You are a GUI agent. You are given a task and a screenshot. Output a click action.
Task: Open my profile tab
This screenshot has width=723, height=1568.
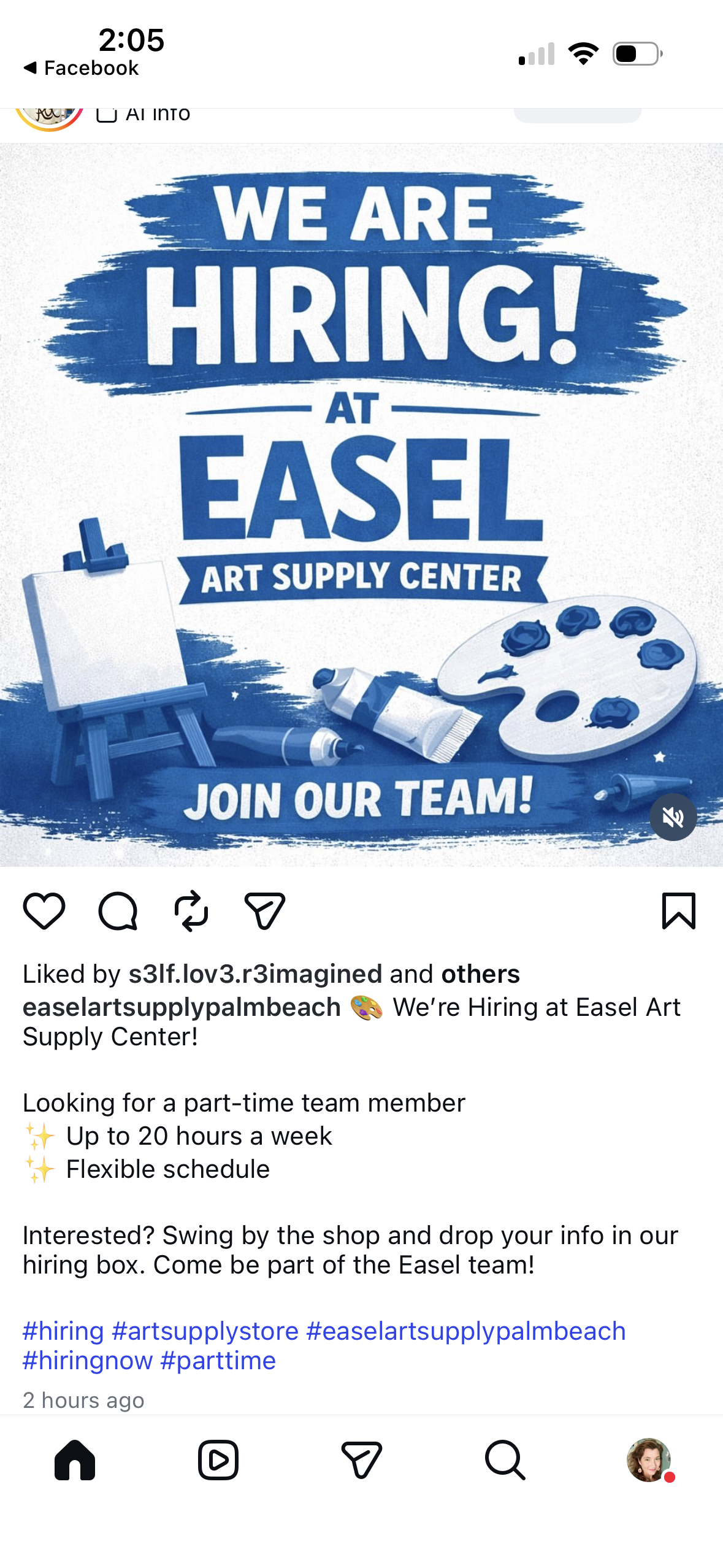[648, 1460]
